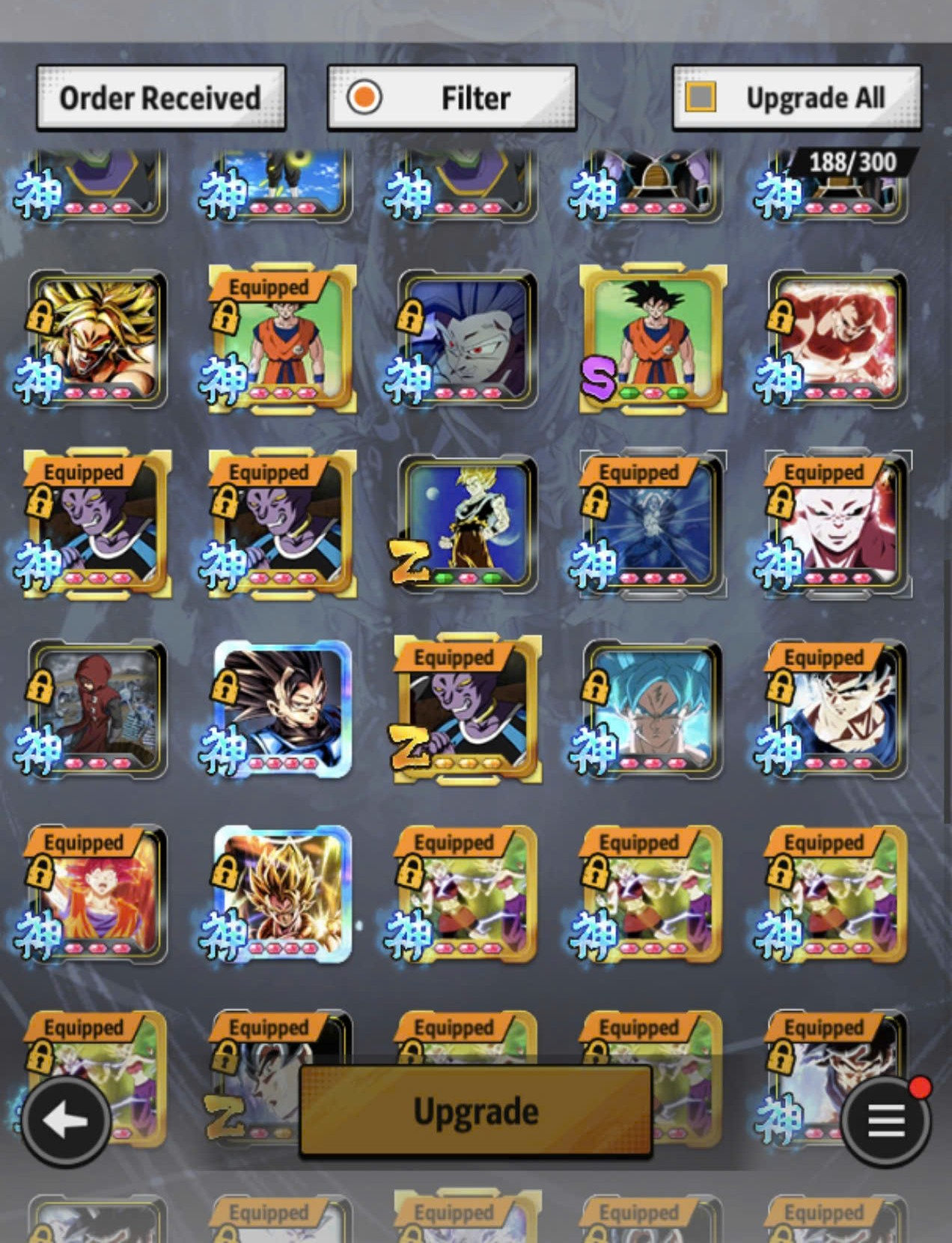
Task: Select the holographic black-haired Saiyan tile
Action: coord(282,709)
